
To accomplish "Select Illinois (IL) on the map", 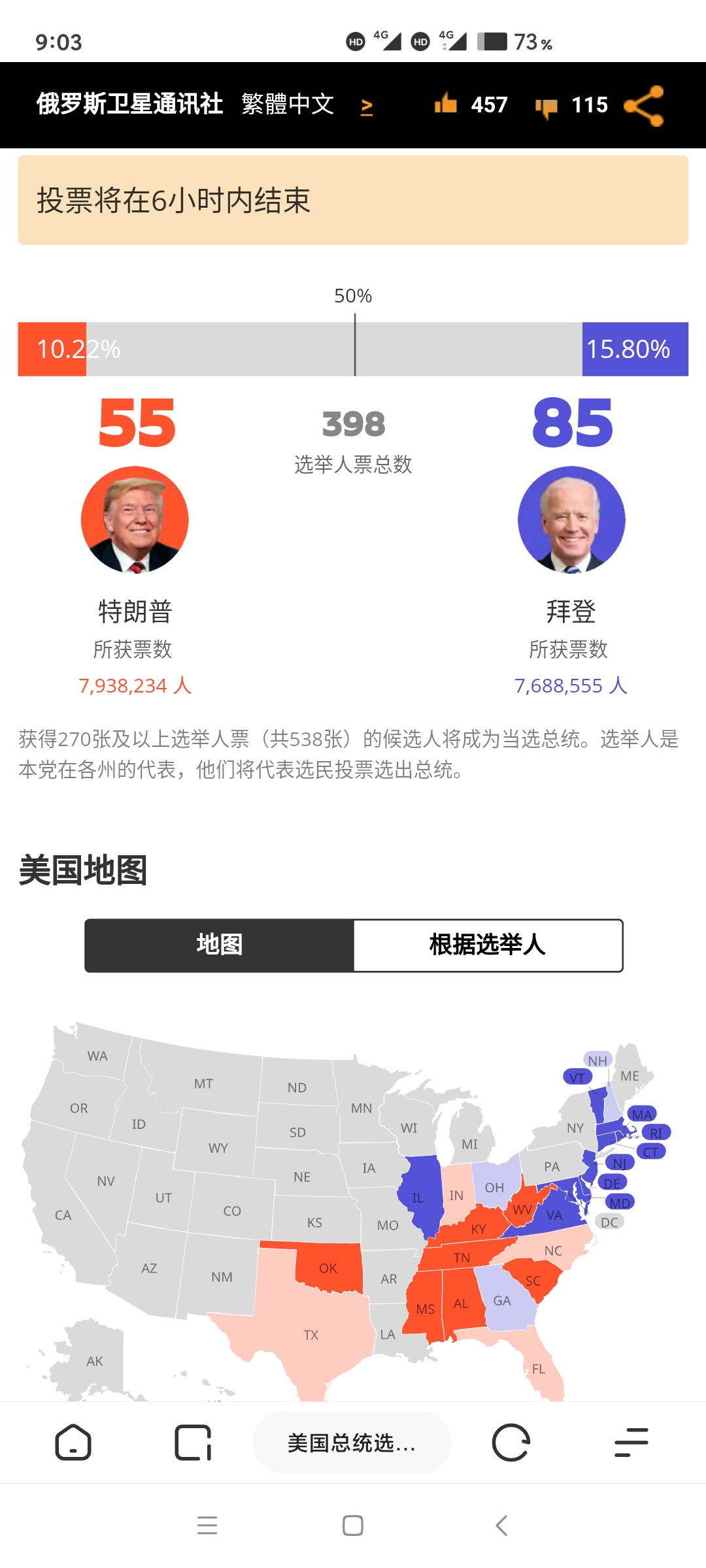I will (x=418, y=1197).
